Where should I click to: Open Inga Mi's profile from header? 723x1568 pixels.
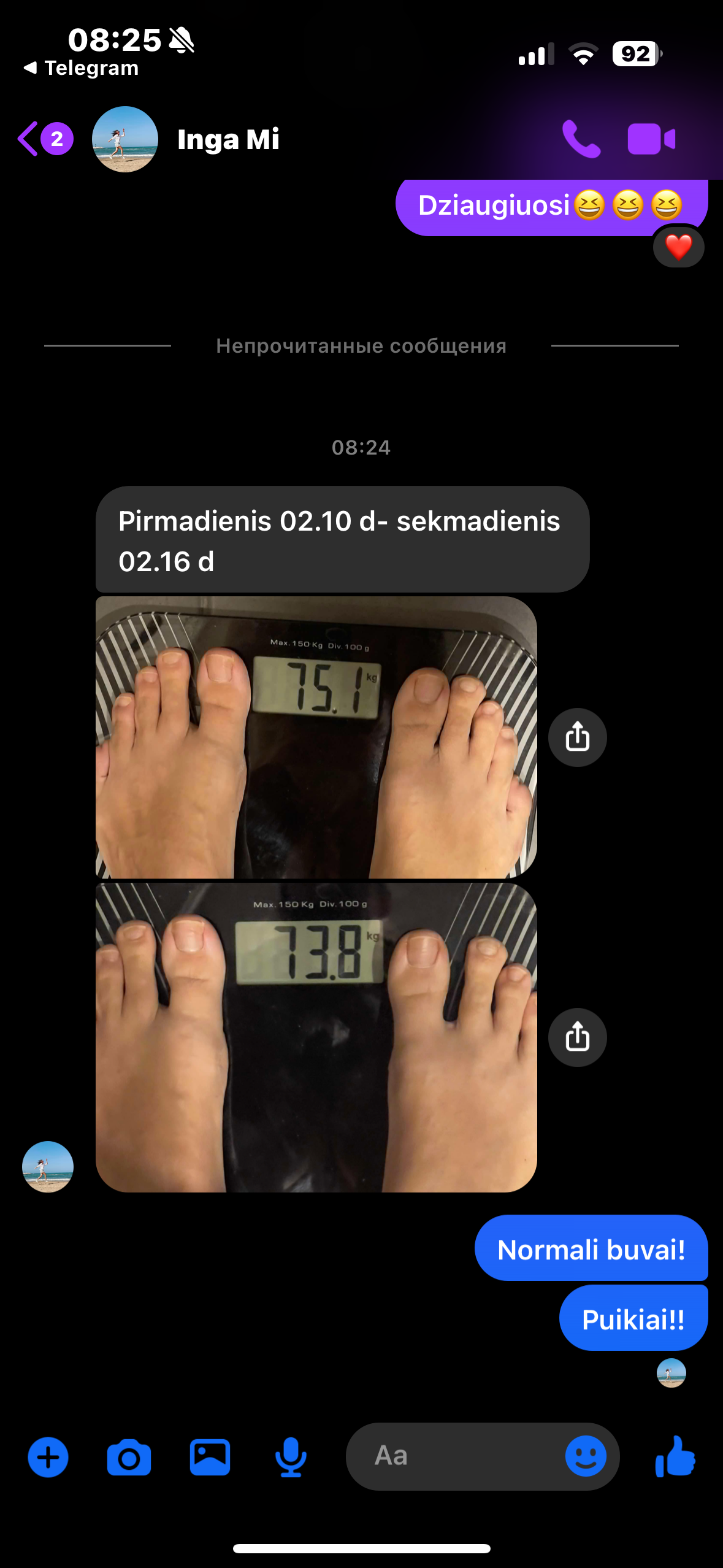tap(227, 139)
